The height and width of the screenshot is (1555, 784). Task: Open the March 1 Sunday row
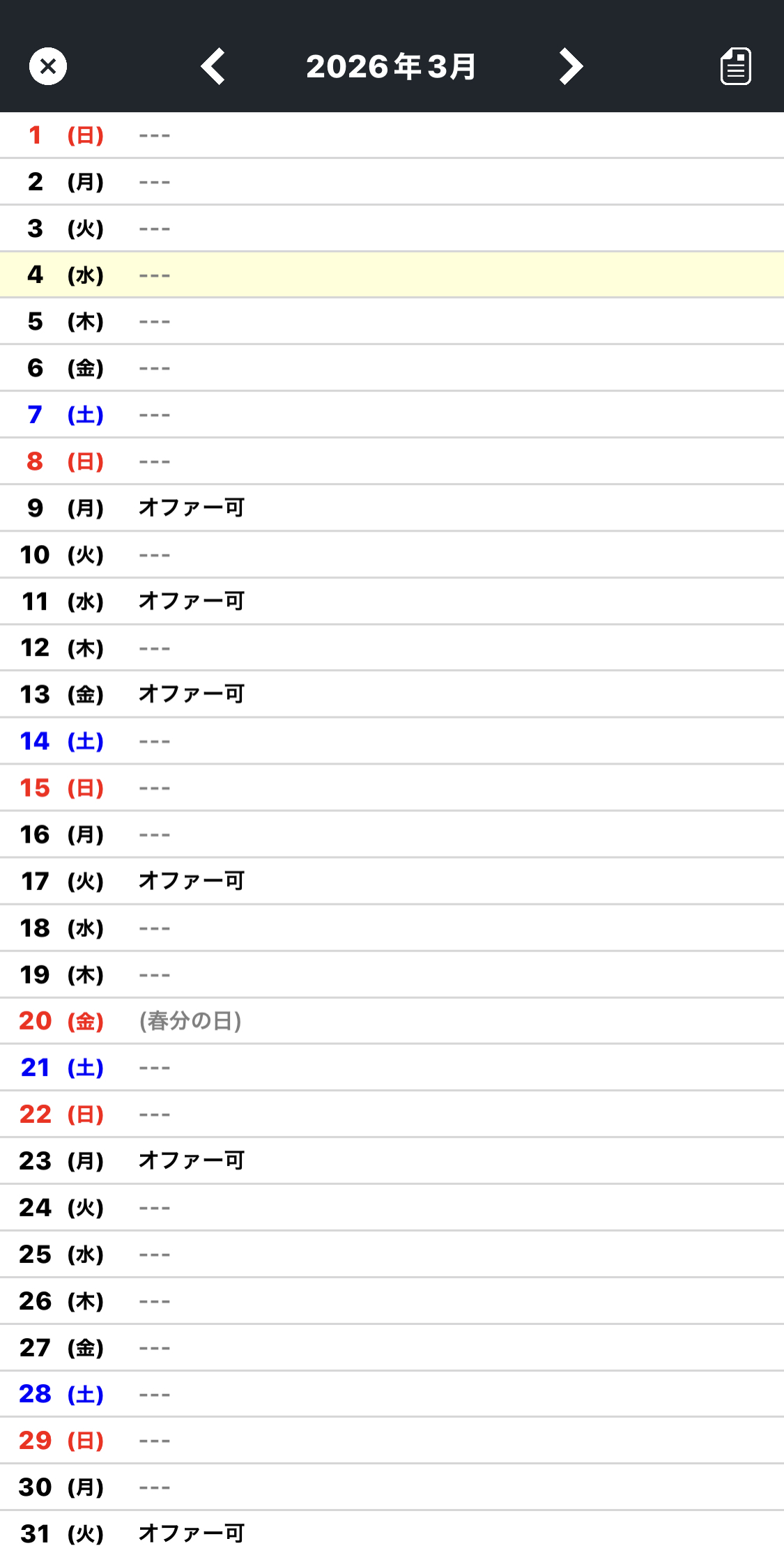click(392, 135)
